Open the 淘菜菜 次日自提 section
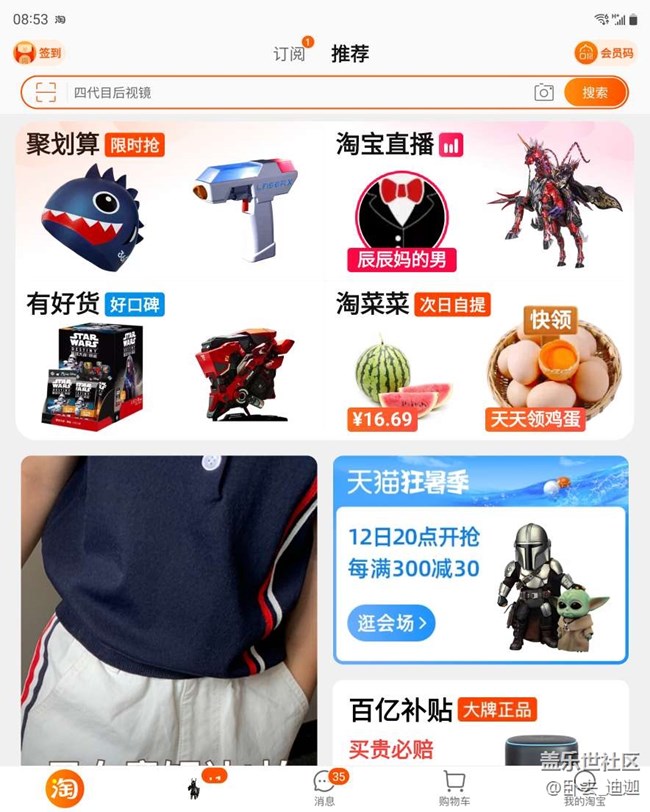Image resolution: width=650 pixels, height=812 pixels. [x=412, y=303]
